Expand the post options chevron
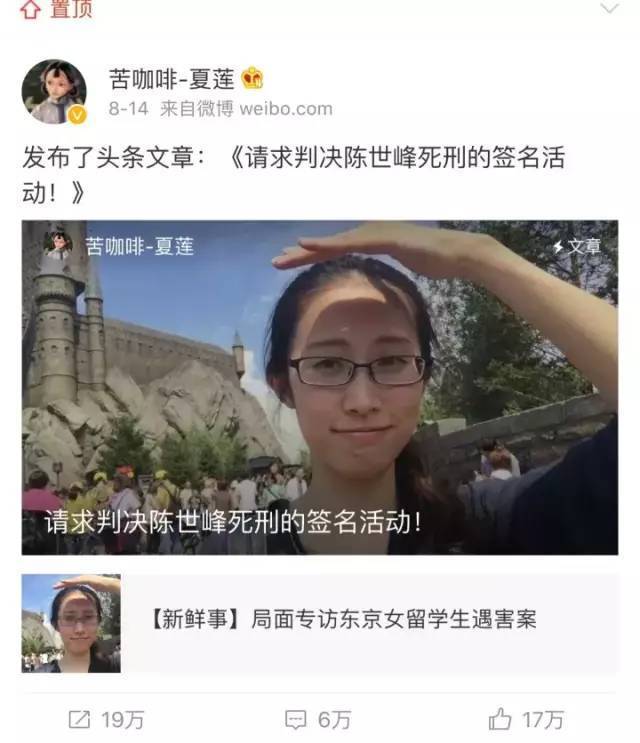640x743 pixels. point(608,8)
